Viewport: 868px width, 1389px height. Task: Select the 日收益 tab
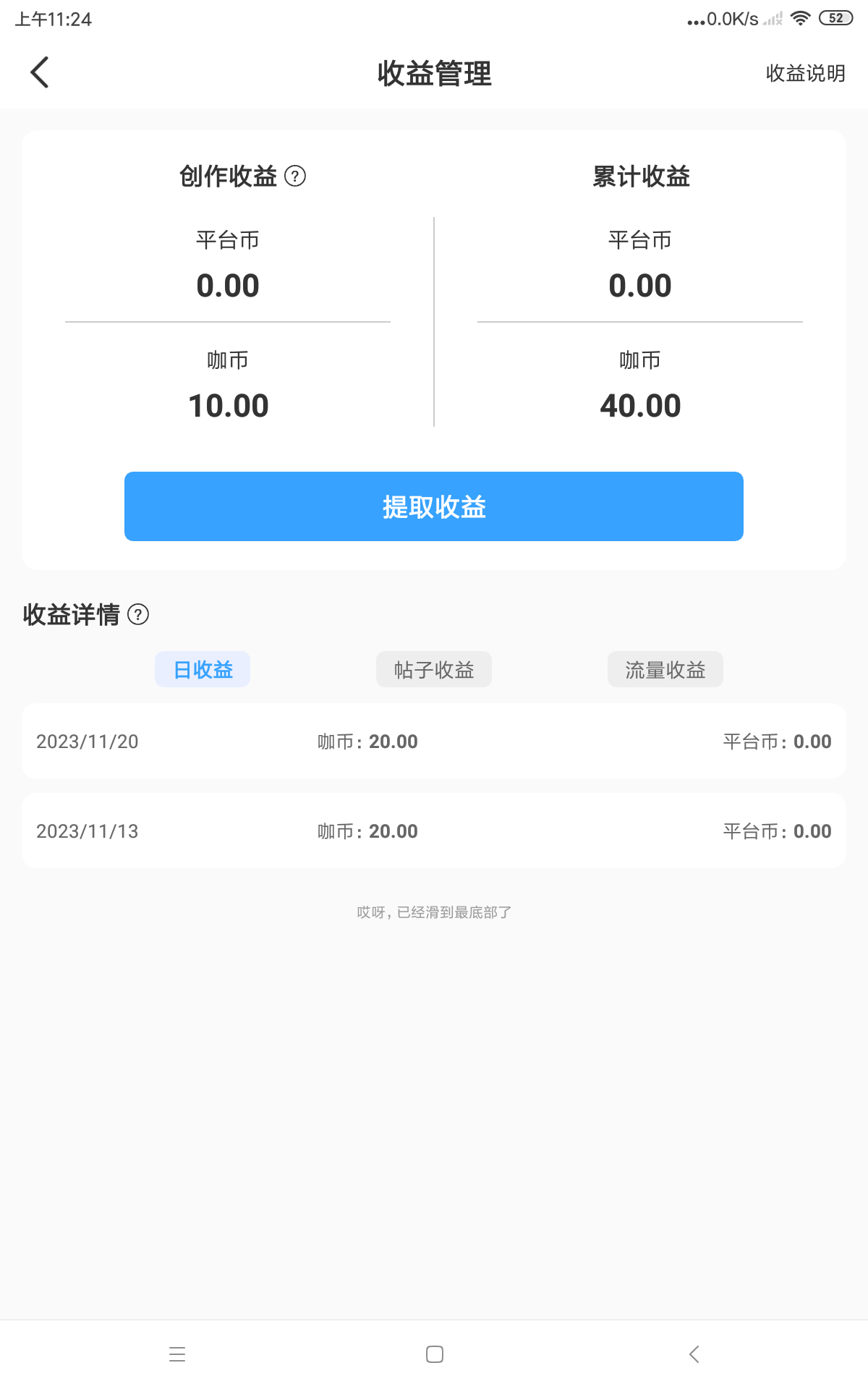203,669
